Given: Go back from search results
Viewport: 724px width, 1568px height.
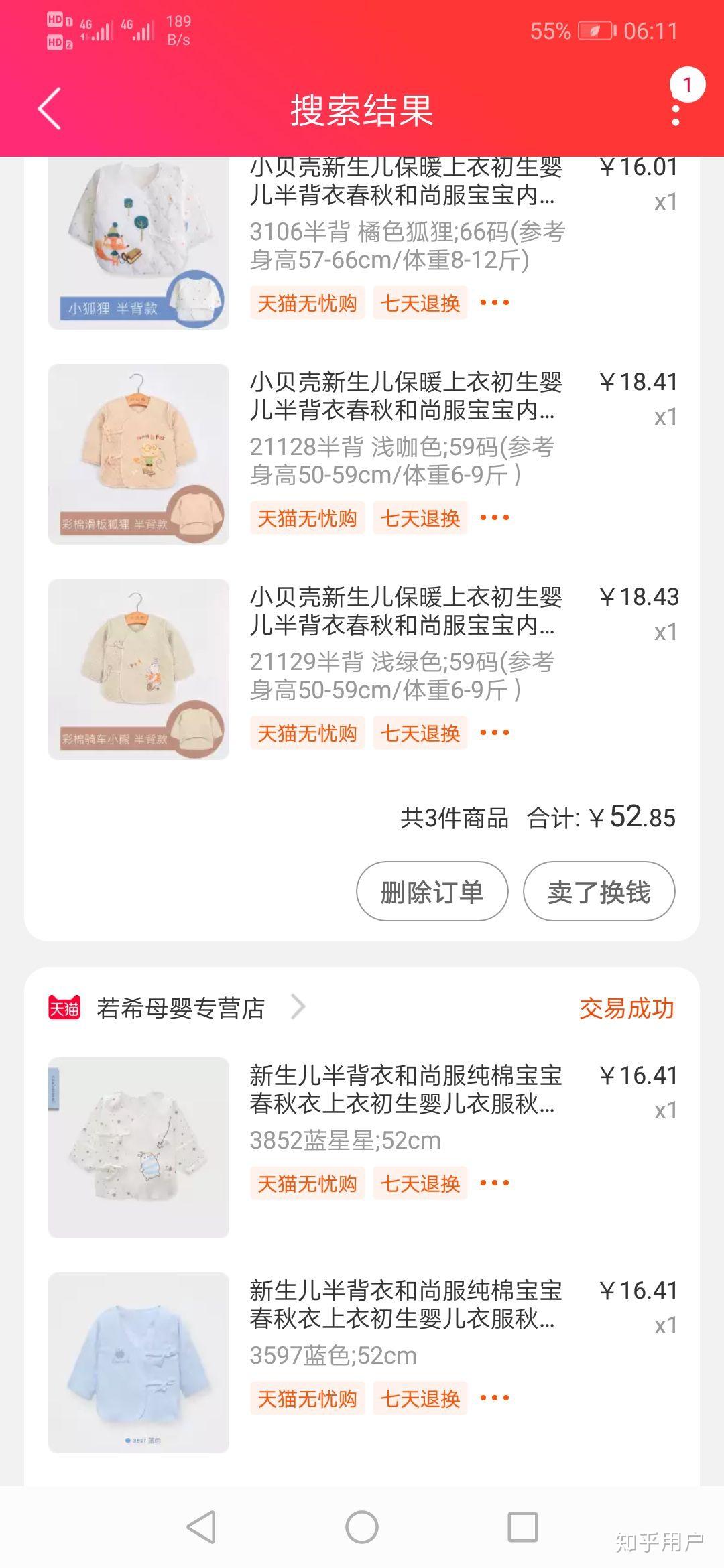Looking at the screenshot, I should coord(50,109).
